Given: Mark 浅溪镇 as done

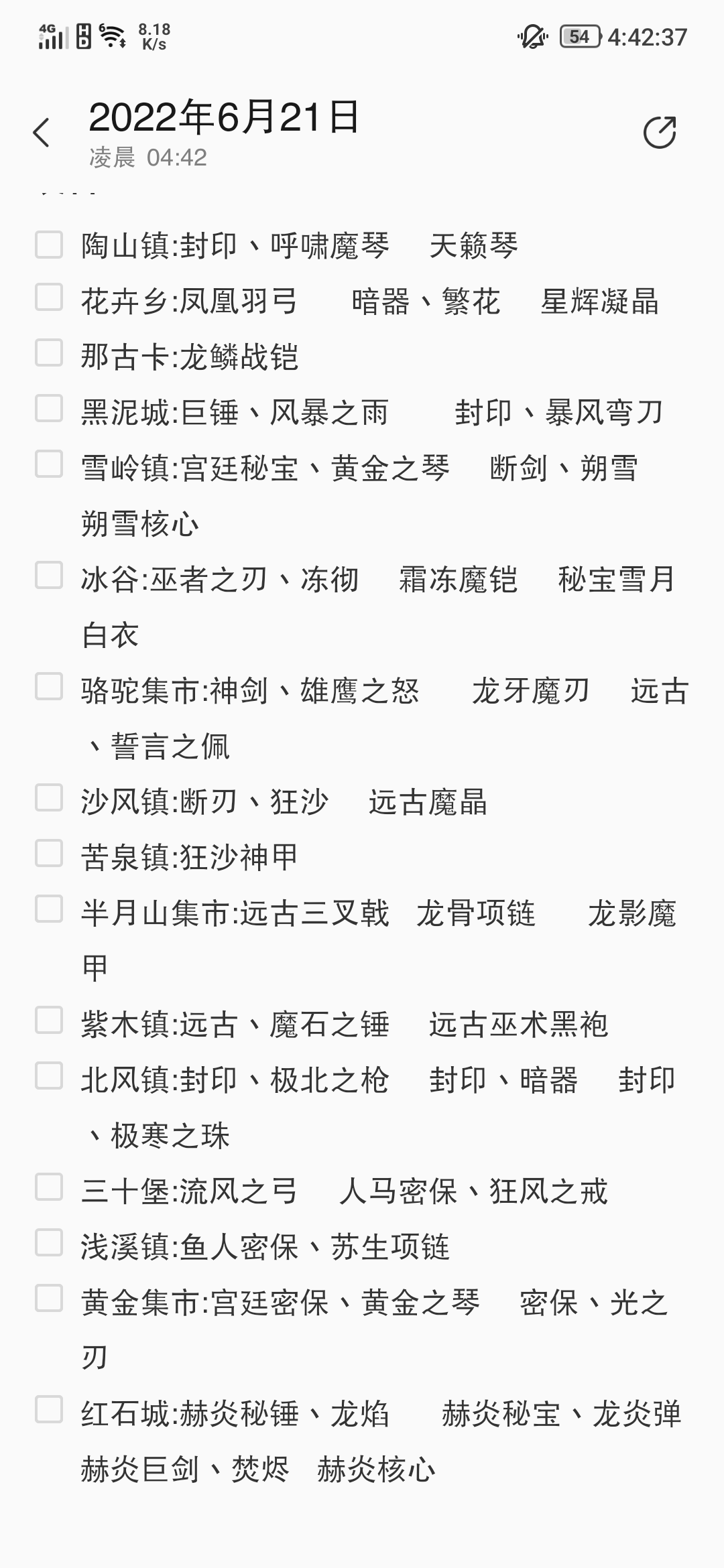Looking at the screenshot, I should click(x=49, y=1242).
